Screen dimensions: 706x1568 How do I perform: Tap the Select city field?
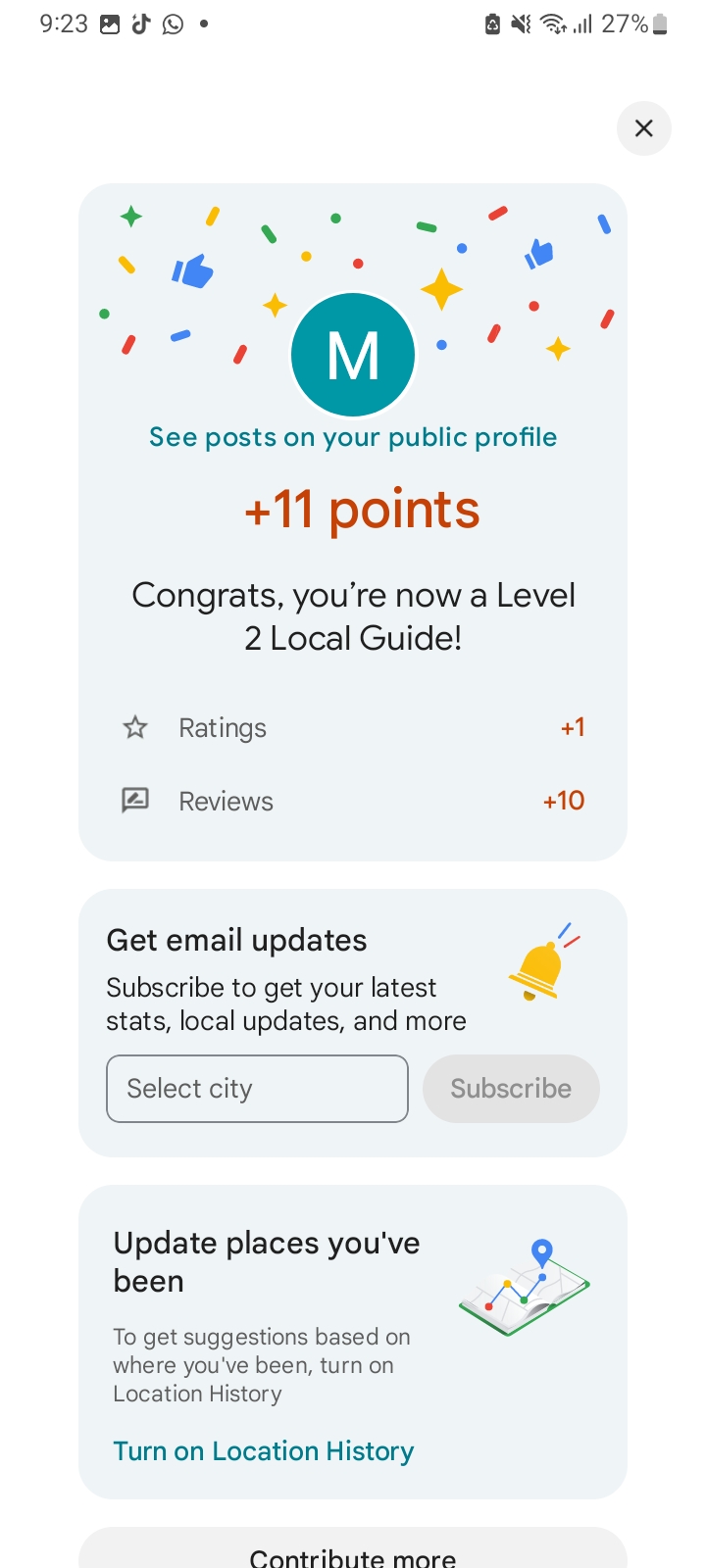(257, 1089)
